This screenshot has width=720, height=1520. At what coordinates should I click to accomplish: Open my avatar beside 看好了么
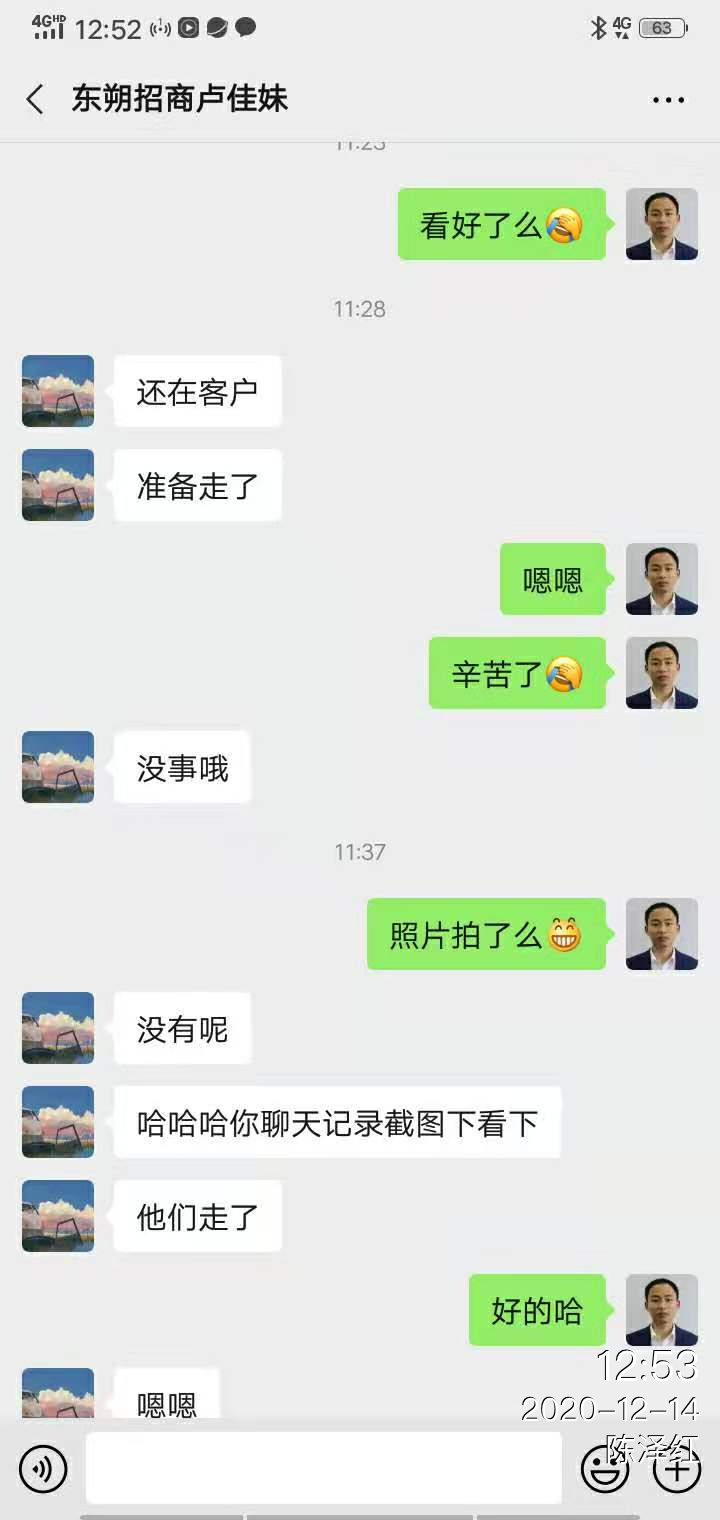662,224
